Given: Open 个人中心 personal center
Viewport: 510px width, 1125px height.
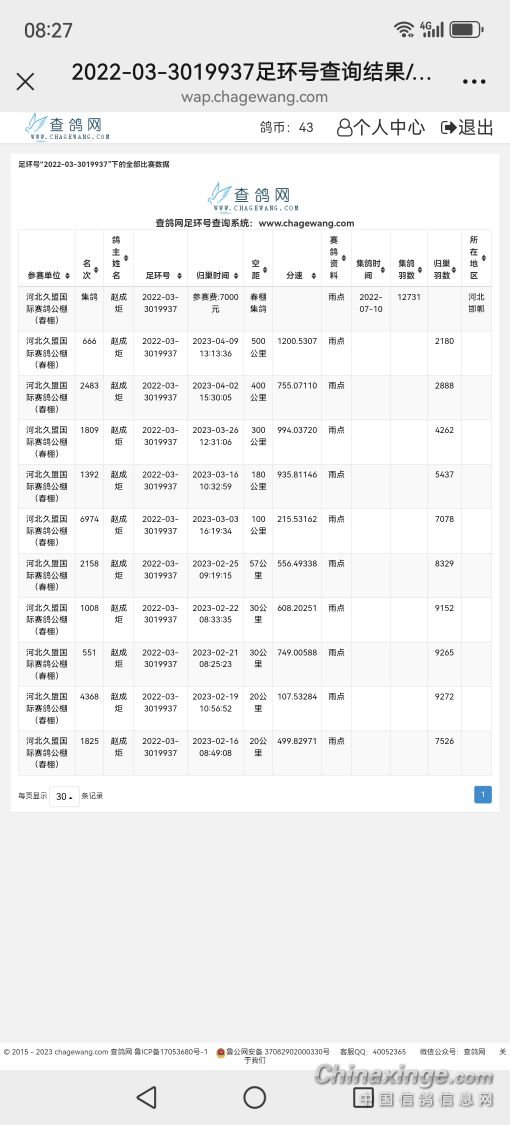Looking at the screenshot, I should tap(381, 128).
